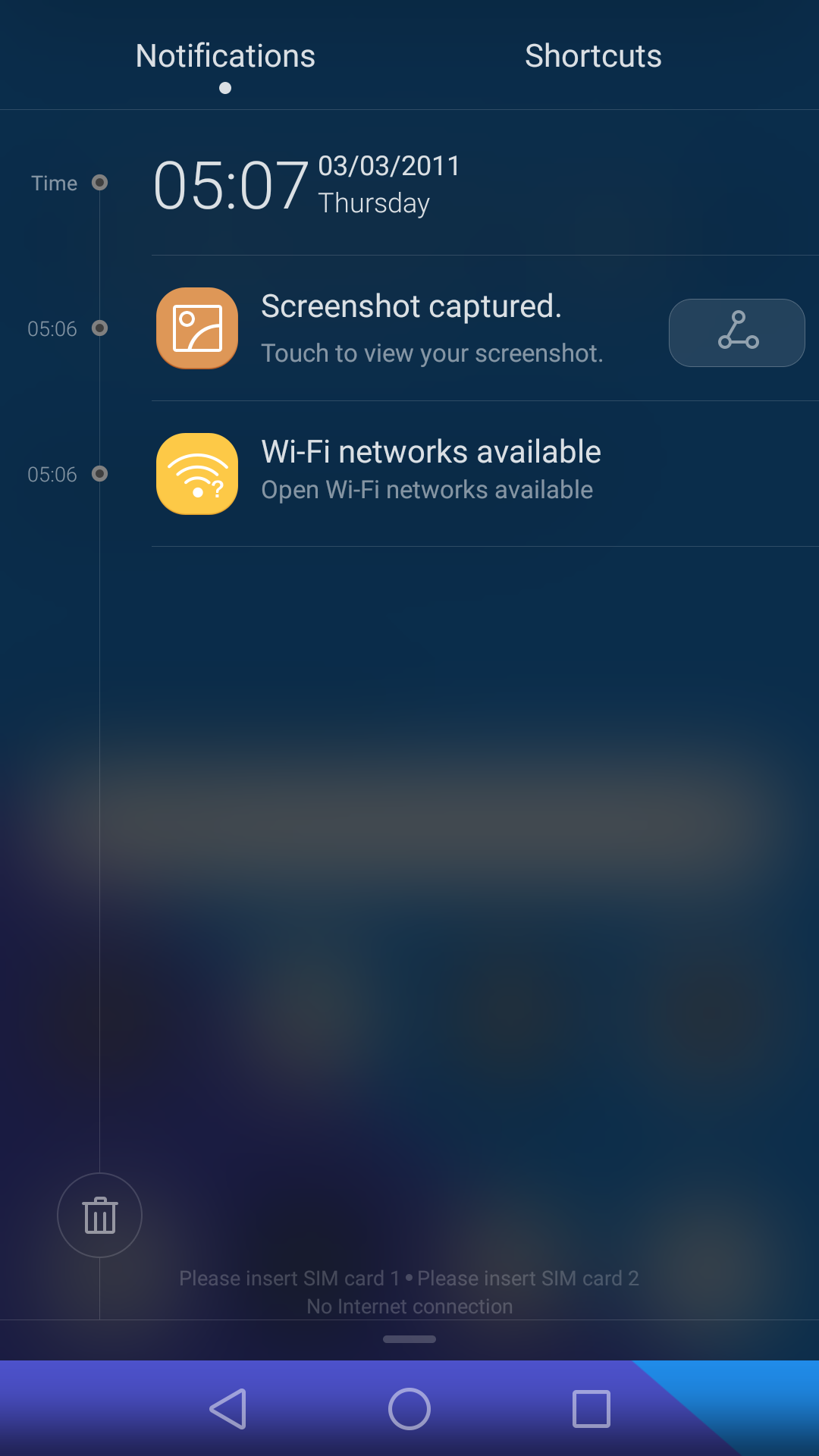Go back with the navigation back button
The width and height of the screenshot is (819, 1456).
coord(227,1409)
